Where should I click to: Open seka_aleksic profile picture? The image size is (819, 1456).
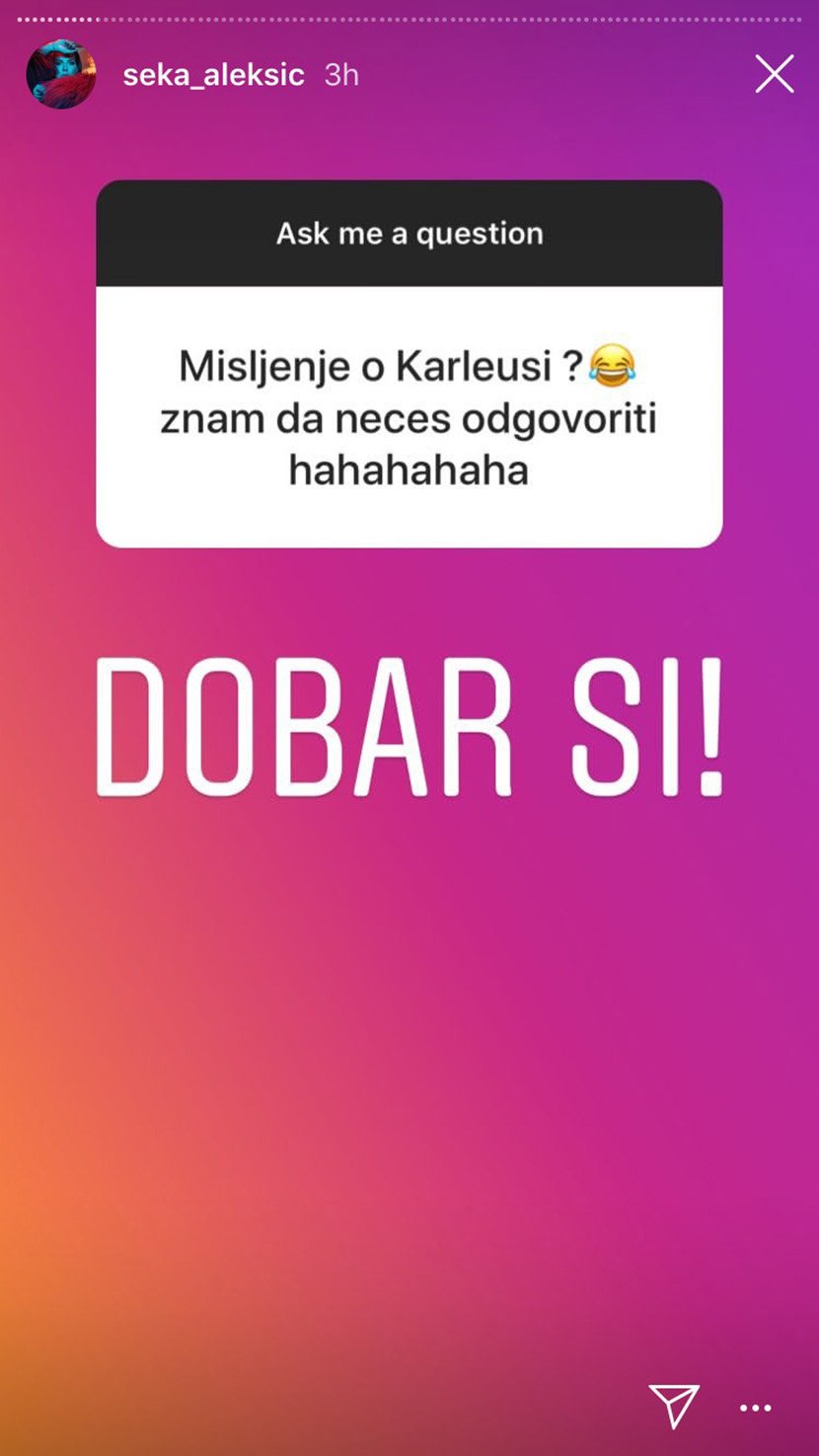(61, 74)
